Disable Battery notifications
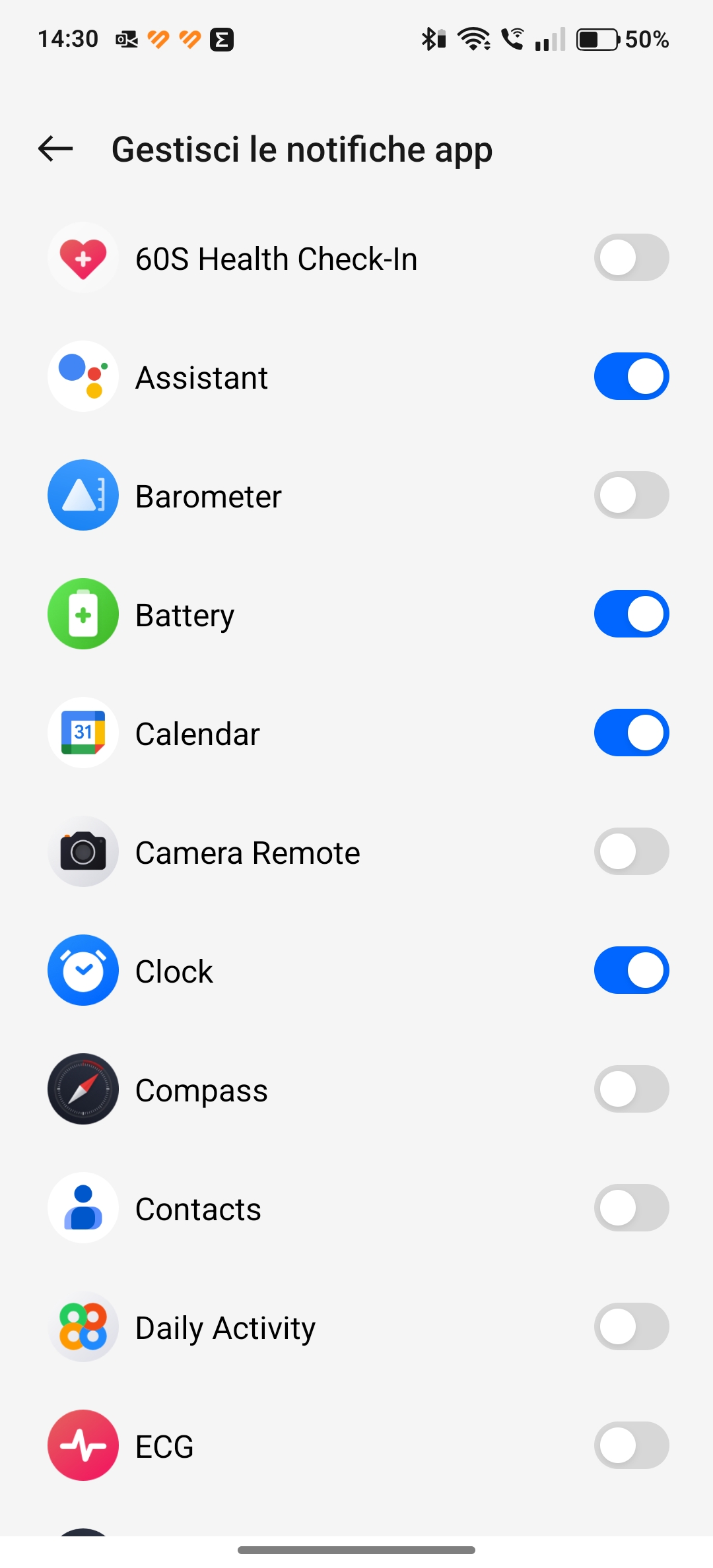713x1568 pixels. (x=631, y=614)
